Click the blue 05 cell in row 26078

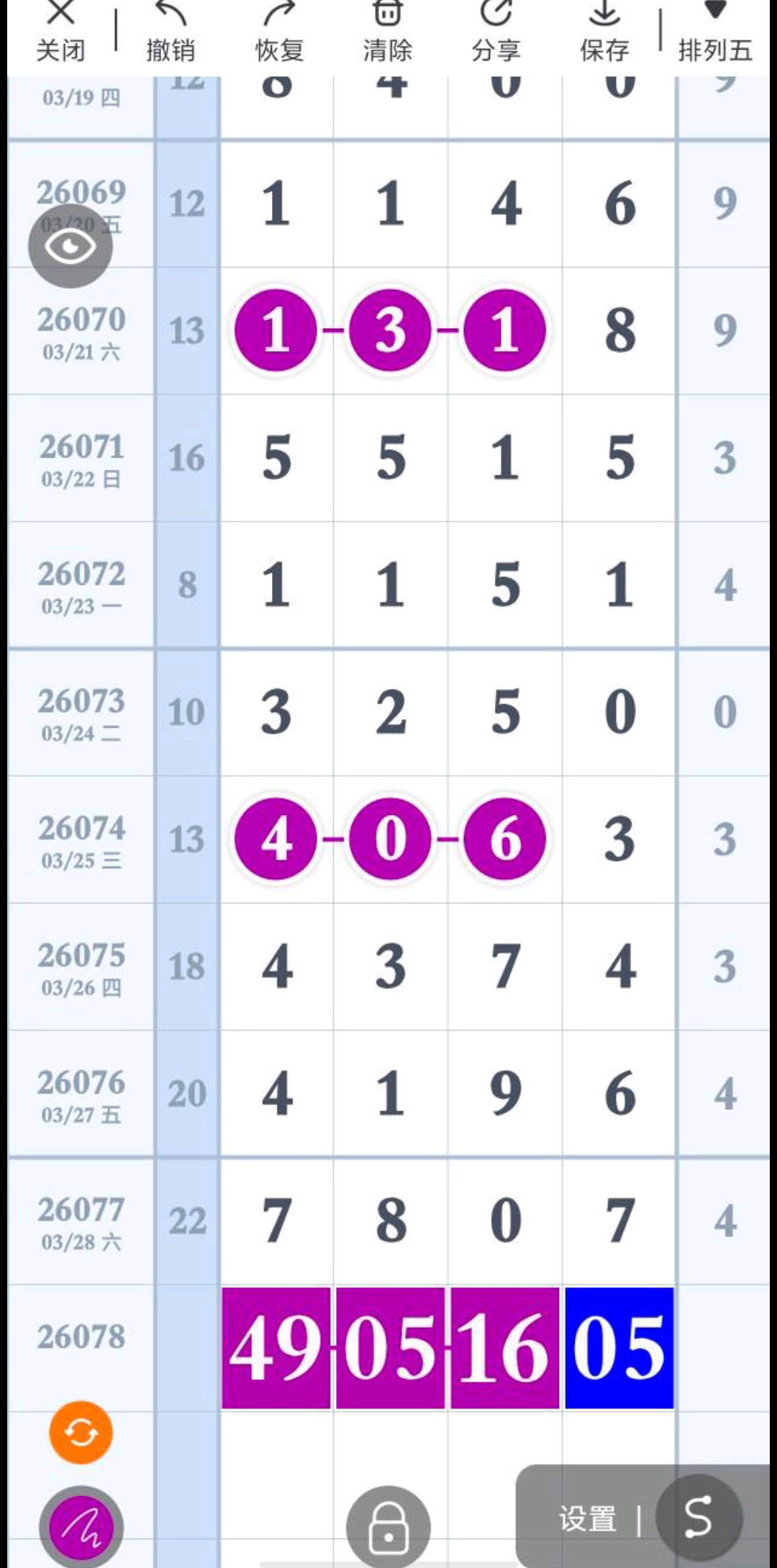pos(619,1349)
